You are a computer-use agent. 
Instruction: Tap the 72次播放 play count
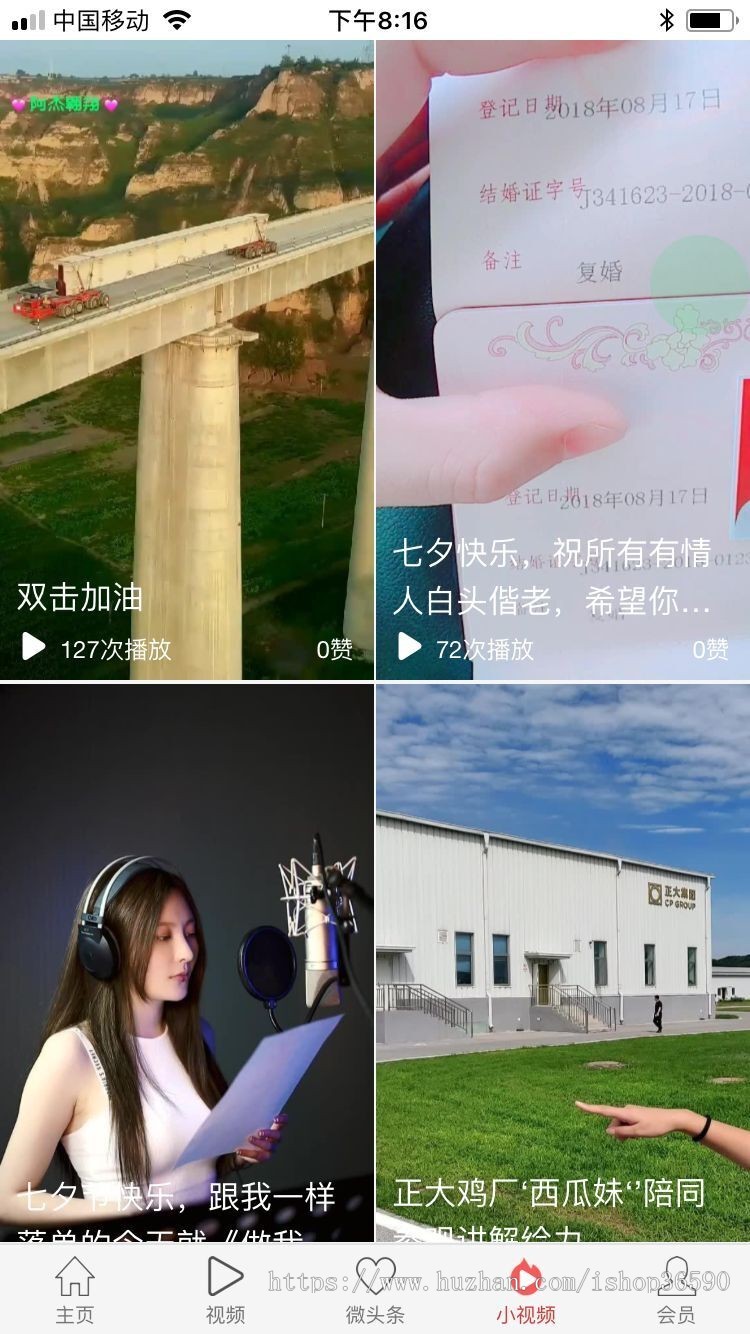coord(486,648)
